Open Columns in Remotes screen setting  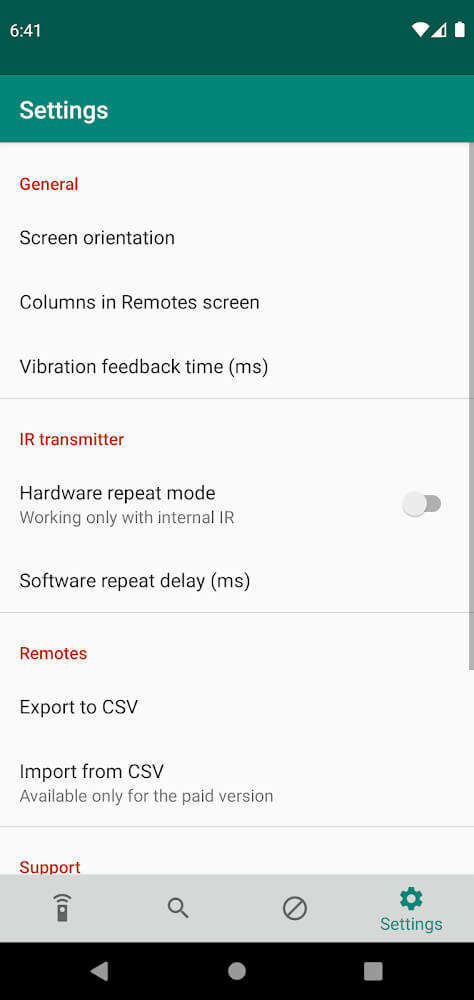[x=237, y=302]
